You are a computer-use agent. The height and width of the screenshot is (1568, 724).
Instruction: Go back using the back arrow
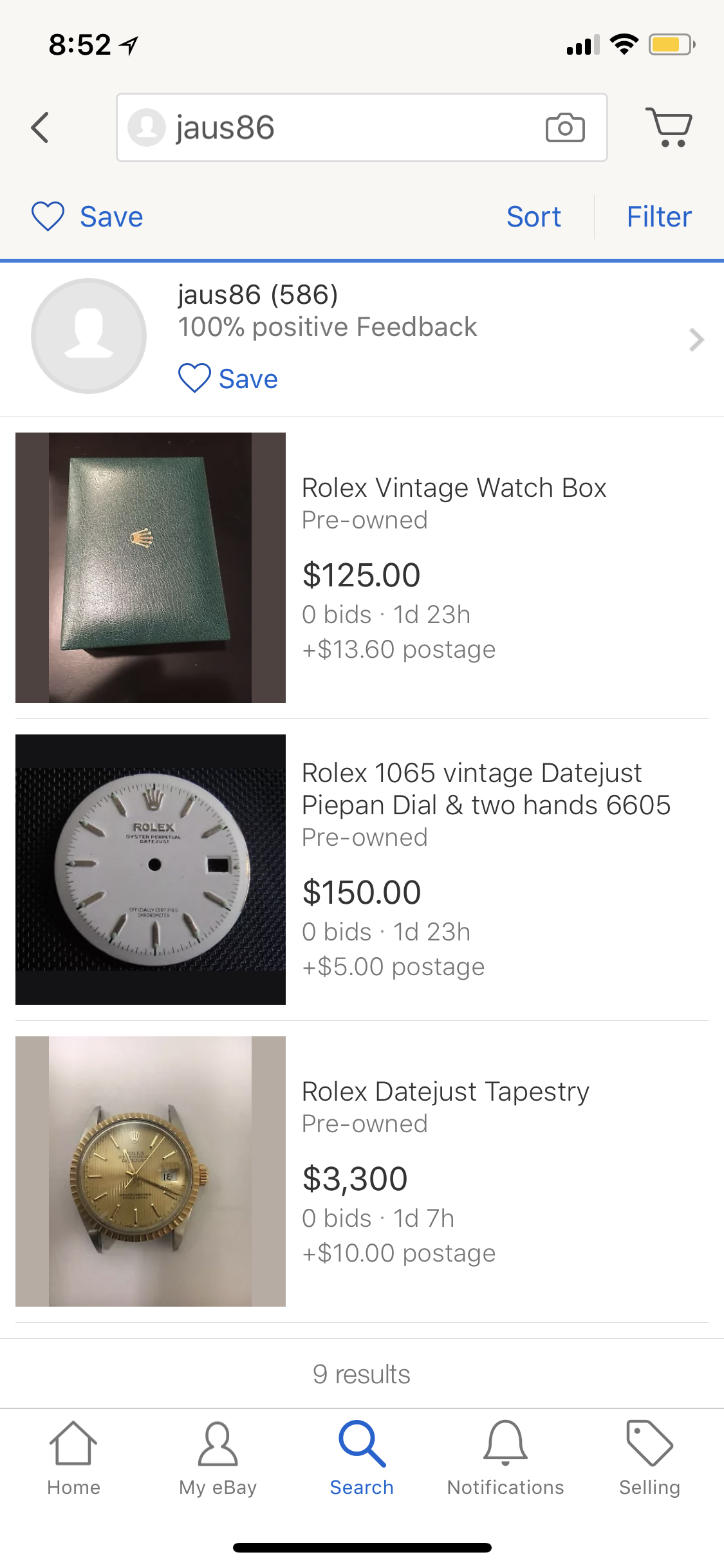coord(40,127)
